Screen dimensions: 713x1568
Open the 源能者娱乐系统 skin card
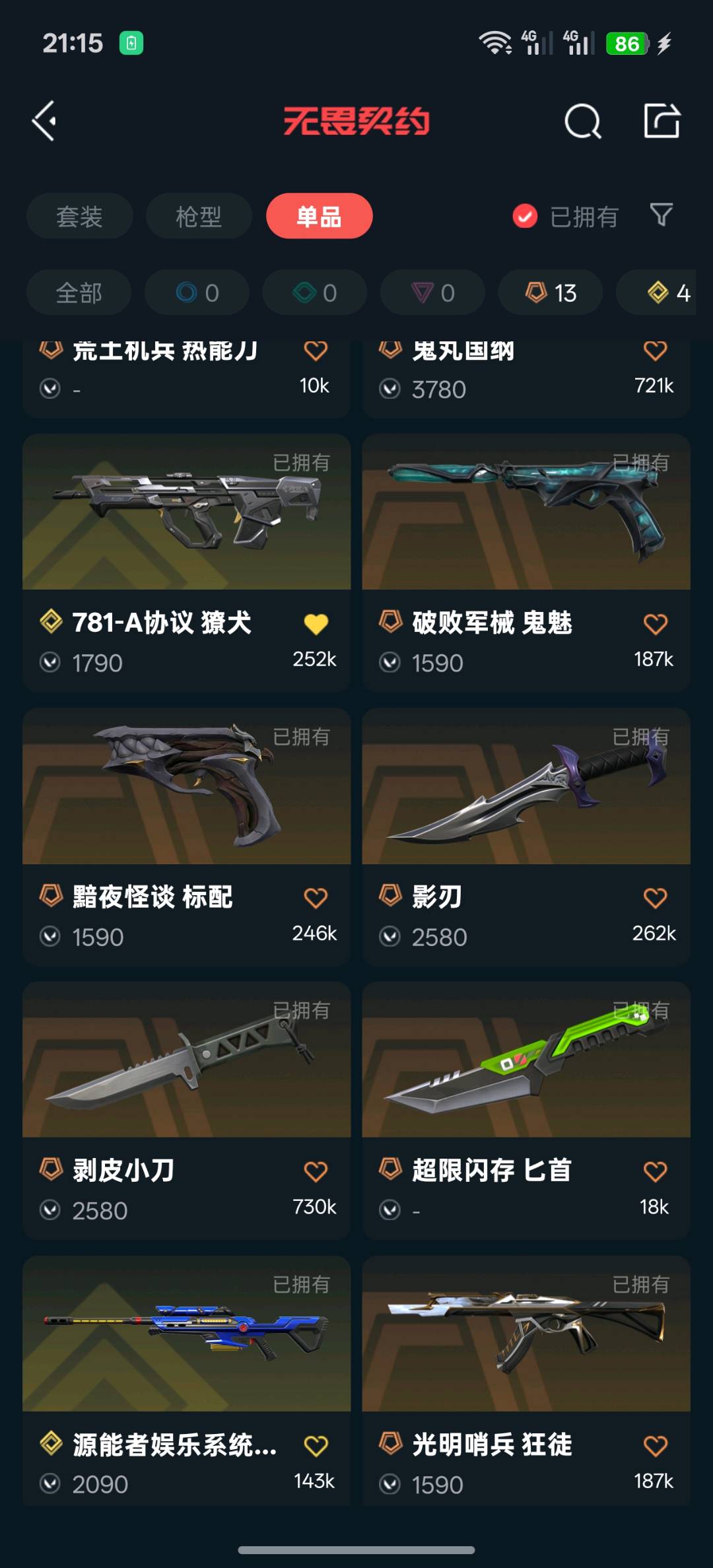[186, 1381]
